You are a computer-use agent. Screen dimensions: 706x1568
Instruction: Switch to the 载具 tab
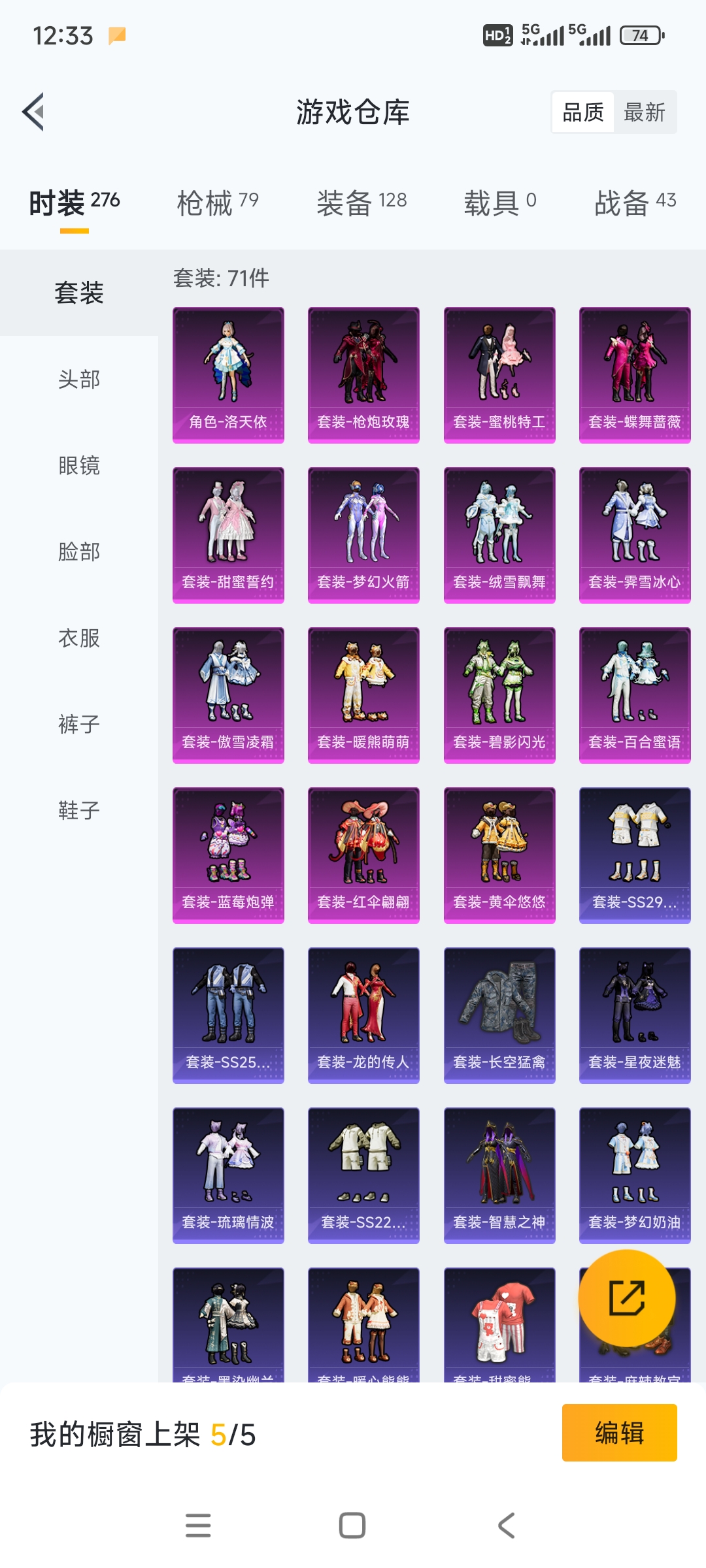pos(500,203)
